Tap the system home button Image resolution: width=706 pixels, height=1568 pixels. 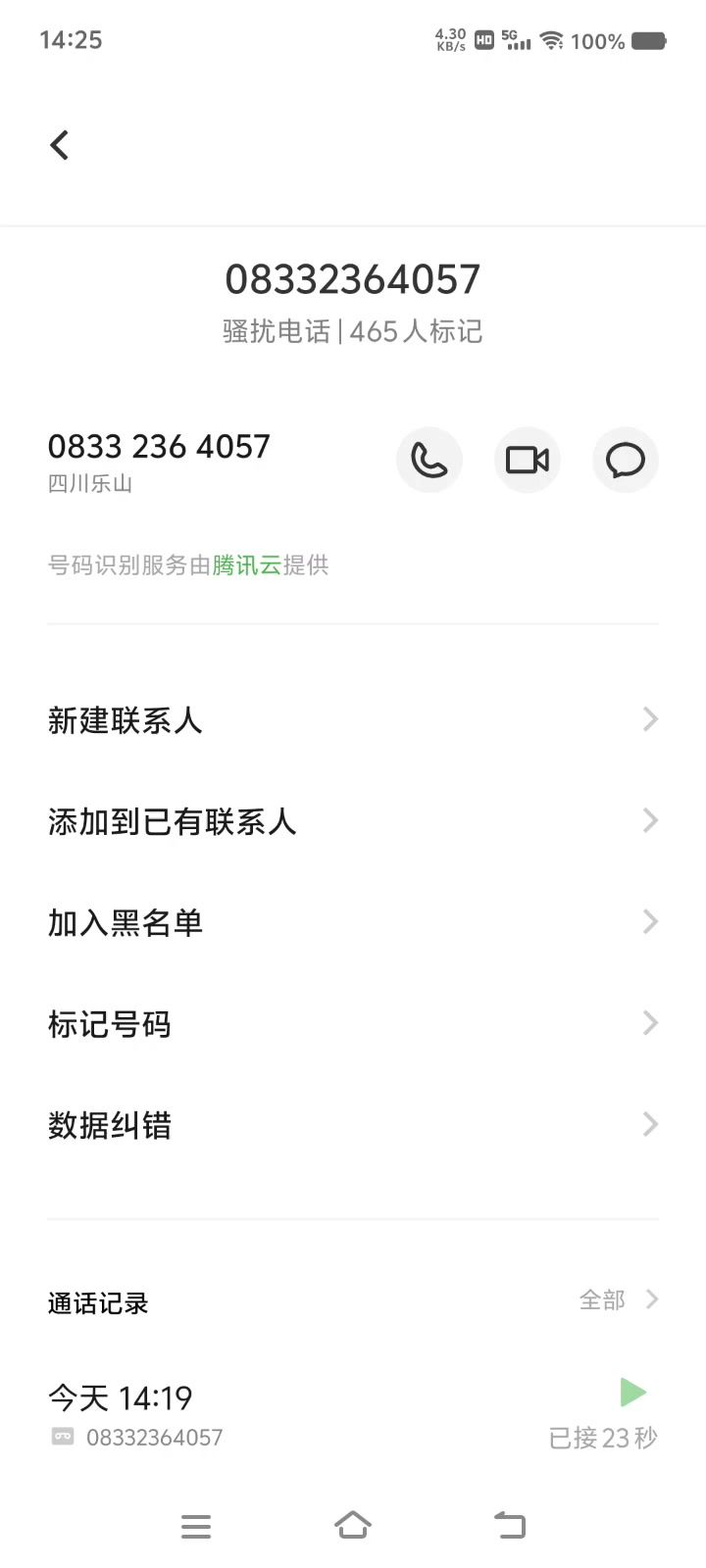click(x=353, y=1525)
